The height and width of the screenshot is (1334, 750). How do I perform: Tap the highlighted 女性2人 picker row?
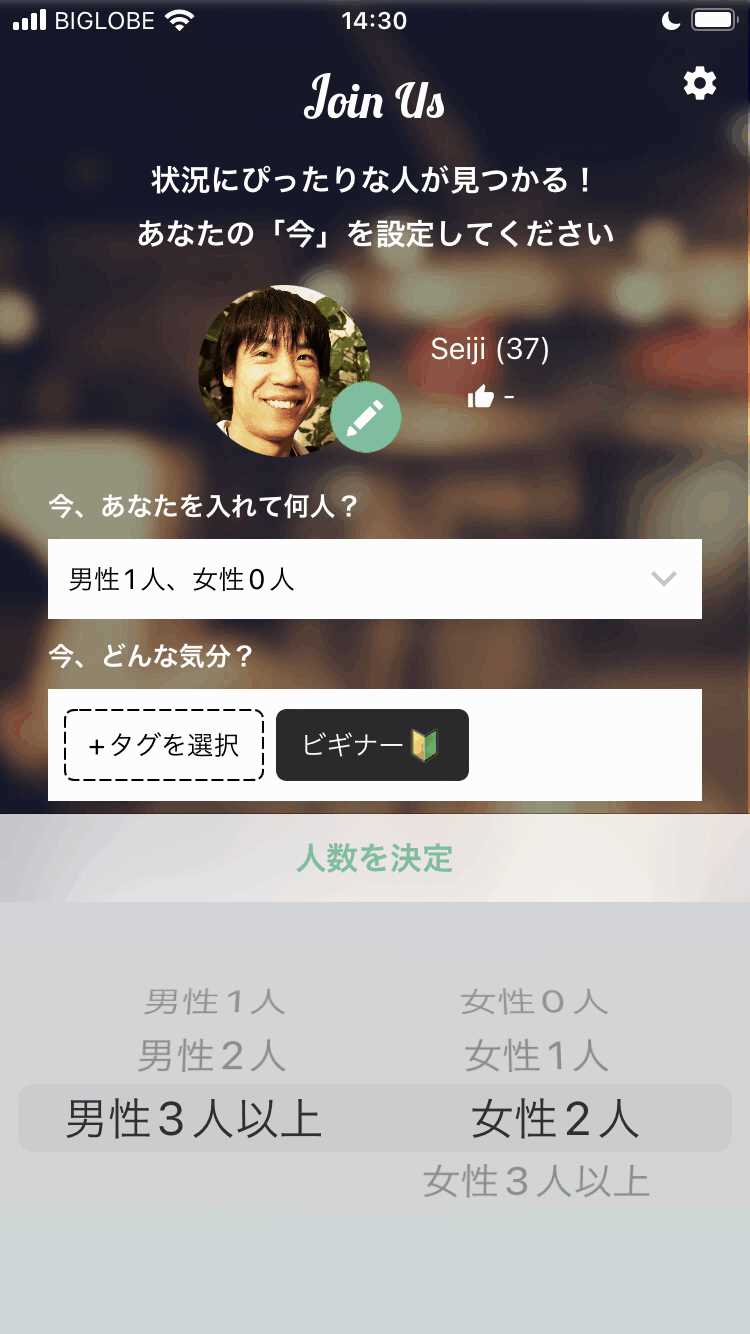555,1119
